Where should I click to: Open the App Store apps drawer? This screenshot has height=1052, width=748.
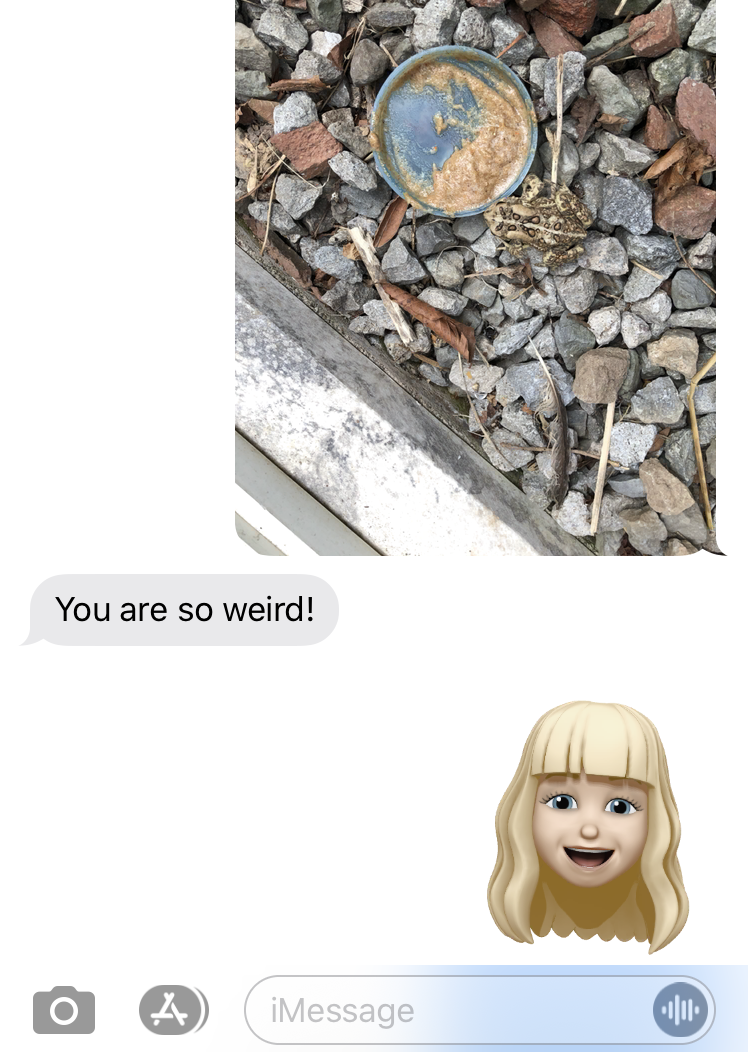172,1010
